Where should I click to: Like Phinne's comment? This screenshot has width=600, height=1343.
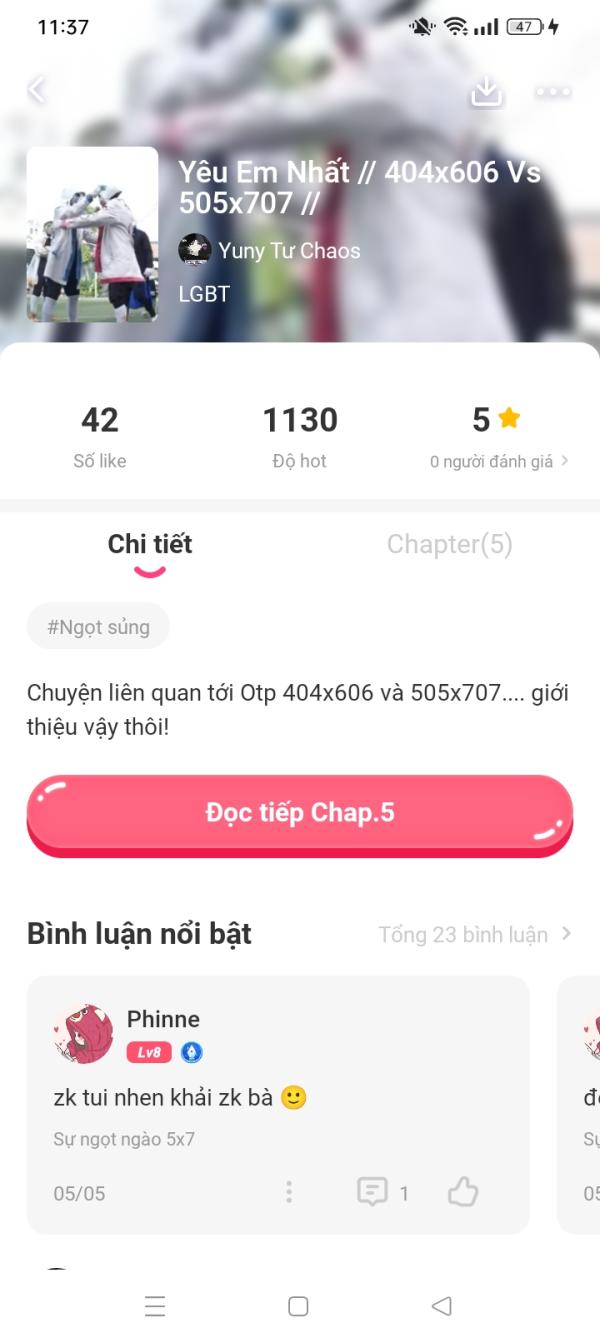(x=462, y=1192)
